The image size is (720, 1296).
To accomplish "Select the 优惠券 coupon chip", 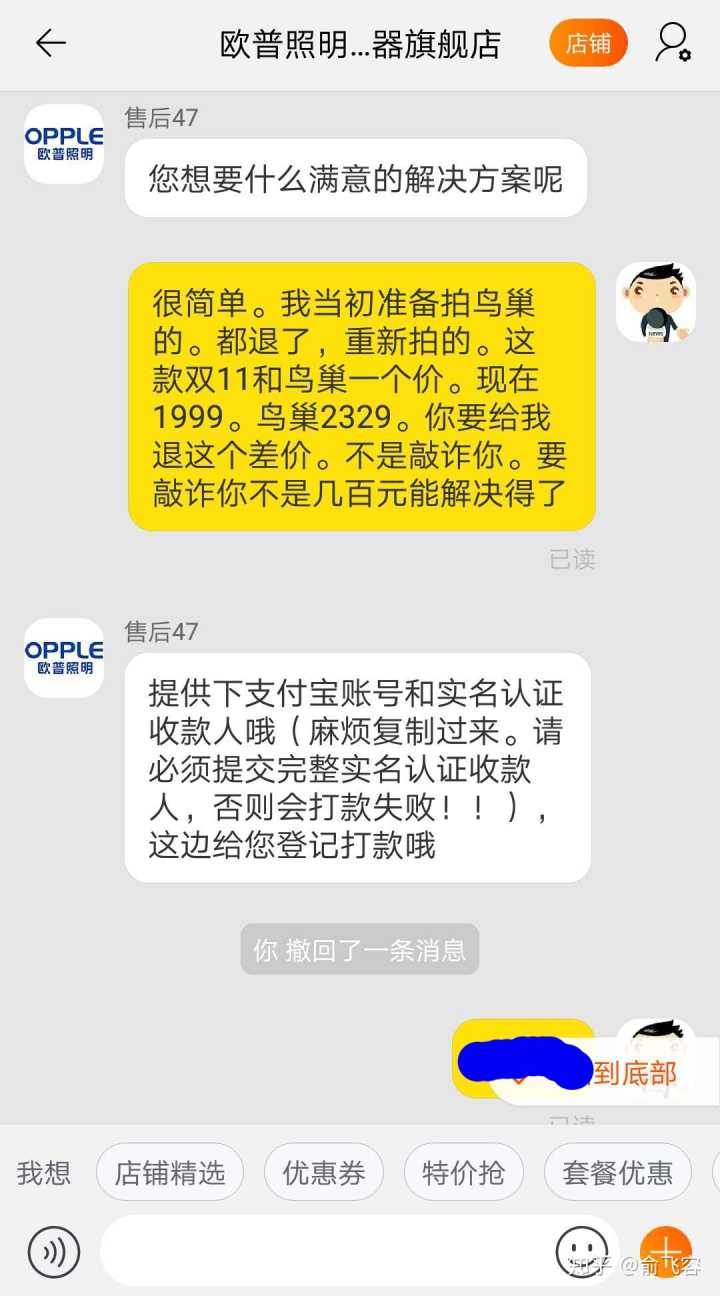I will click(x=324, y=1172).
